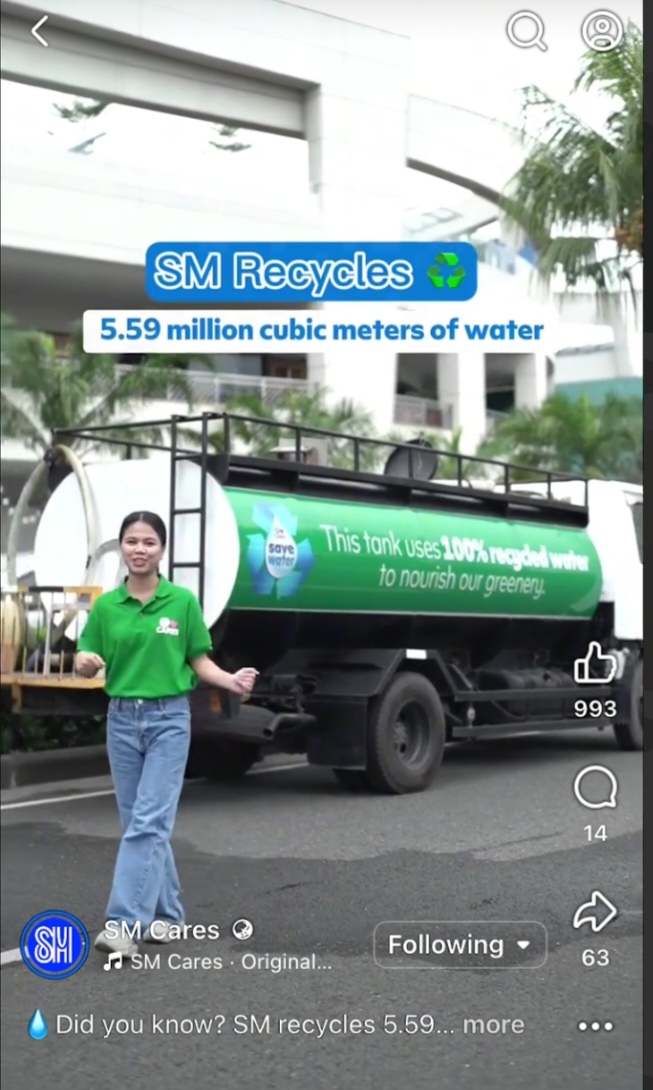Screen dimensions: 653x1090
Task: Open SM Cares profile picture
Action: [54, 944]
